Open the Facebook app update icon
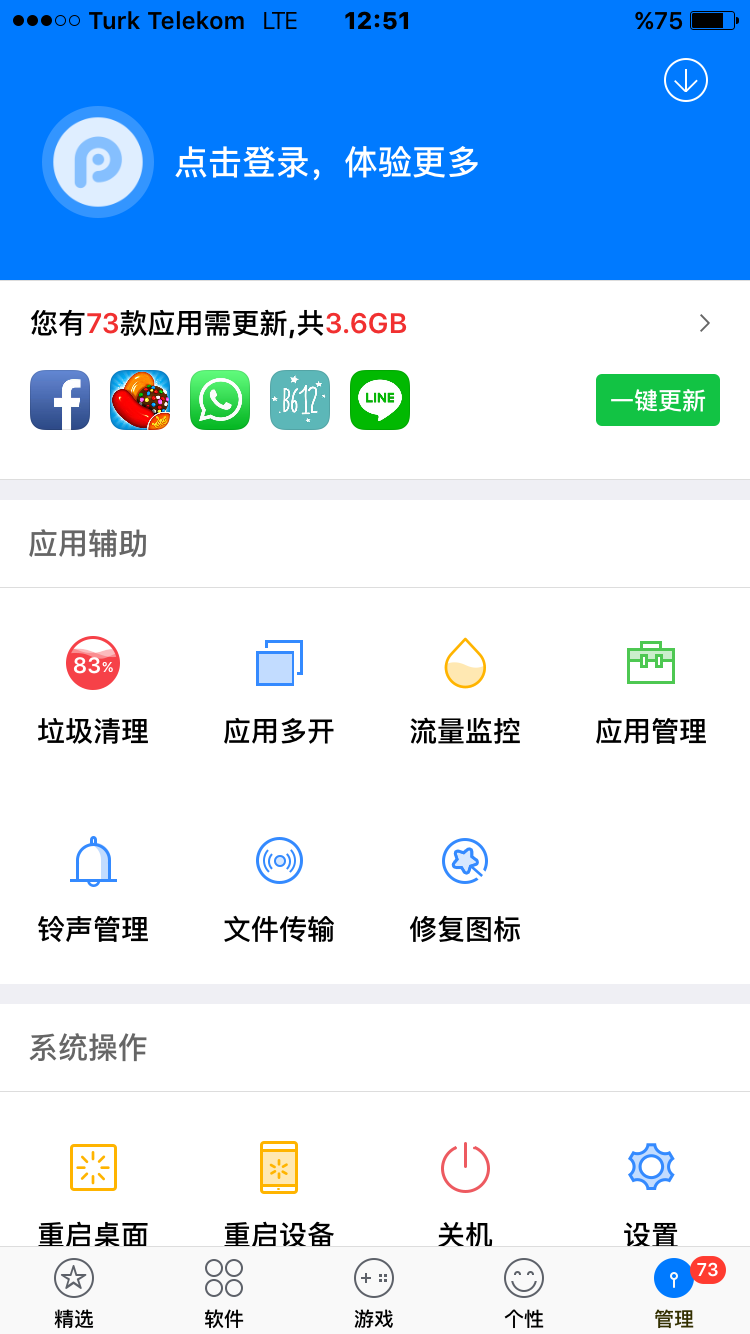Screen dimensions: 750x1334 pyautogui.click(x=60, y=400)
